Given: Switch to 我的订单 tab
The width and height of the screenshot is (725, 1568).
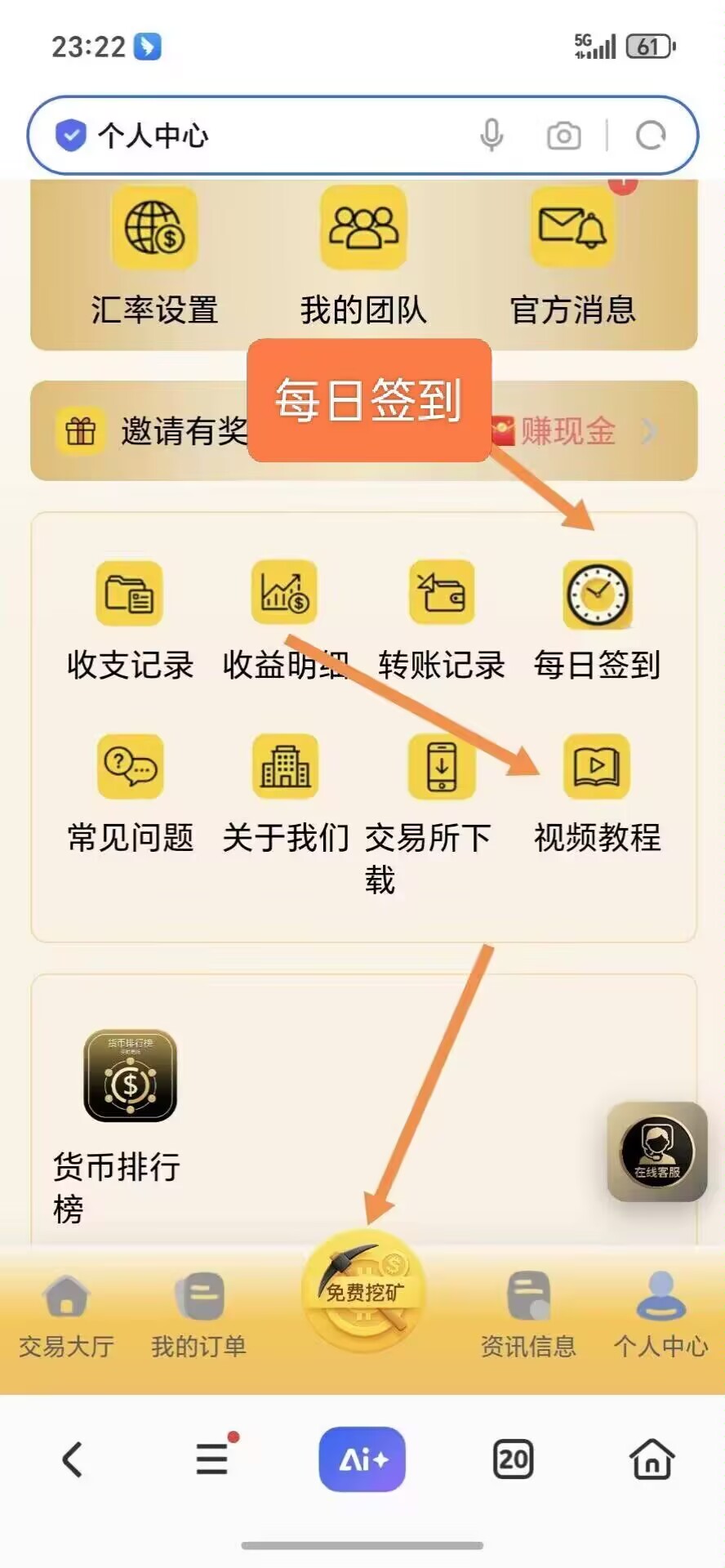Looking at the screenshot, I should pos(198,1315).
